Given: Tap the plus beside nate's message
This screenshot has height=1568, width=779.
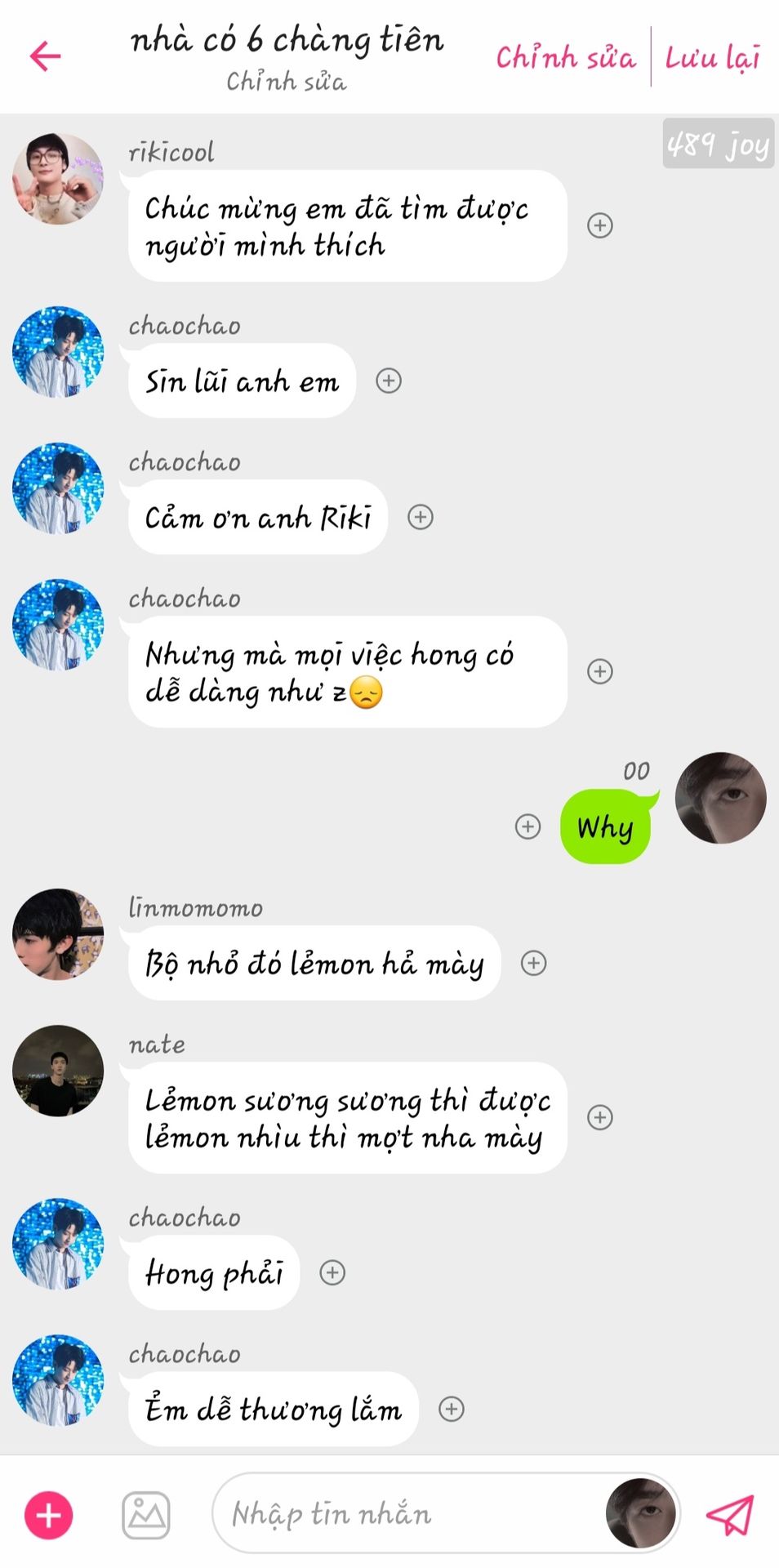Looking at the screenshot, I should (x=600, y=1117).
